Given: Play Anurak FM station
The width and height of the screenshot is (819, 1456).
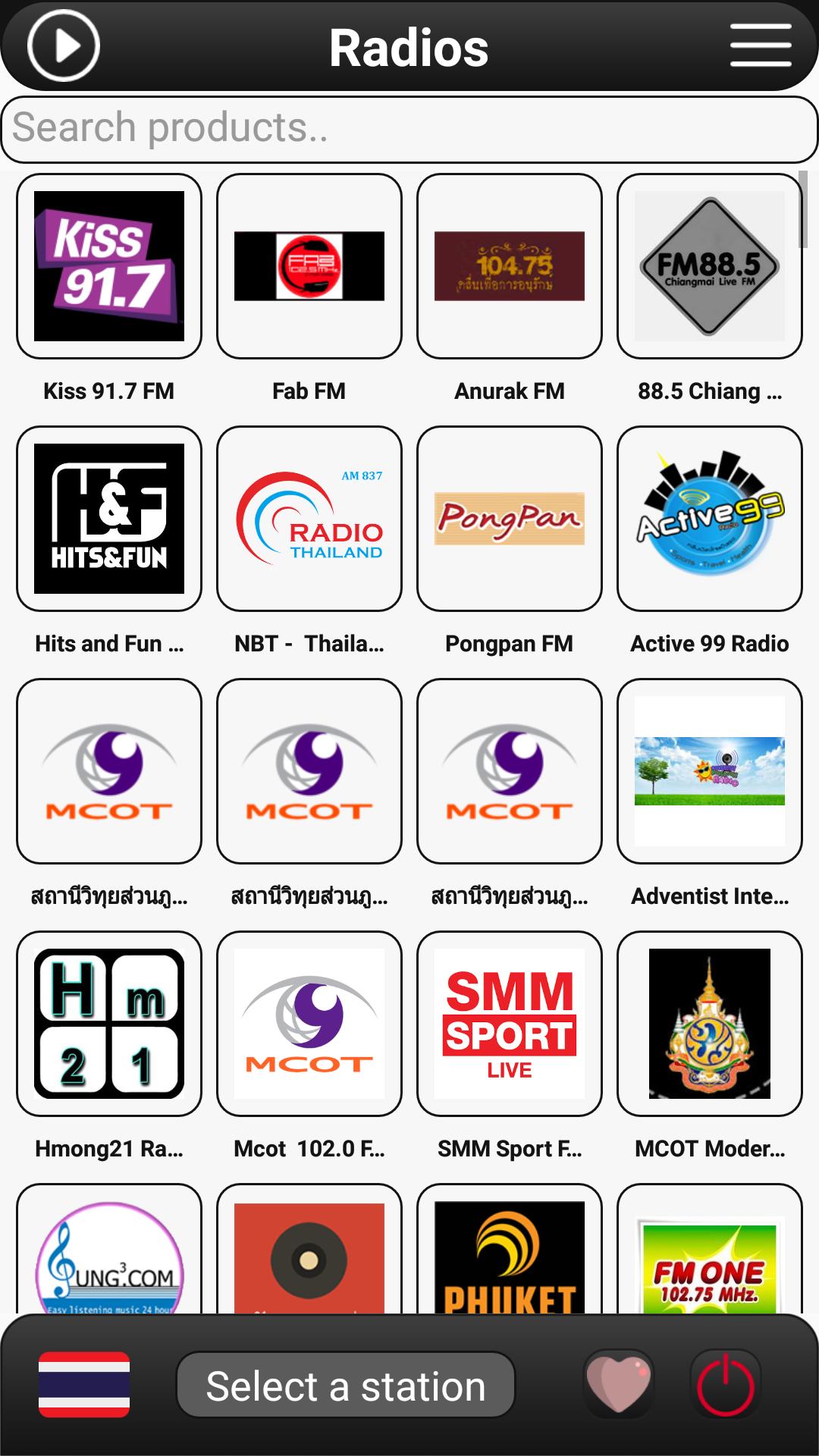Looking at the screenshot, I should [x=510, y=266].
